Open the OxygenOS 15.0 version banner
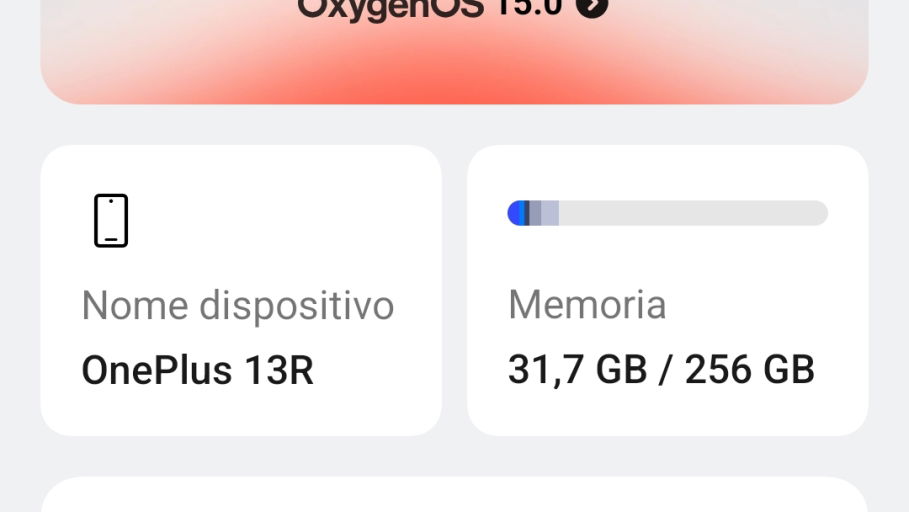The width and height of the screenshot is (909, 512). pos(453,40)
